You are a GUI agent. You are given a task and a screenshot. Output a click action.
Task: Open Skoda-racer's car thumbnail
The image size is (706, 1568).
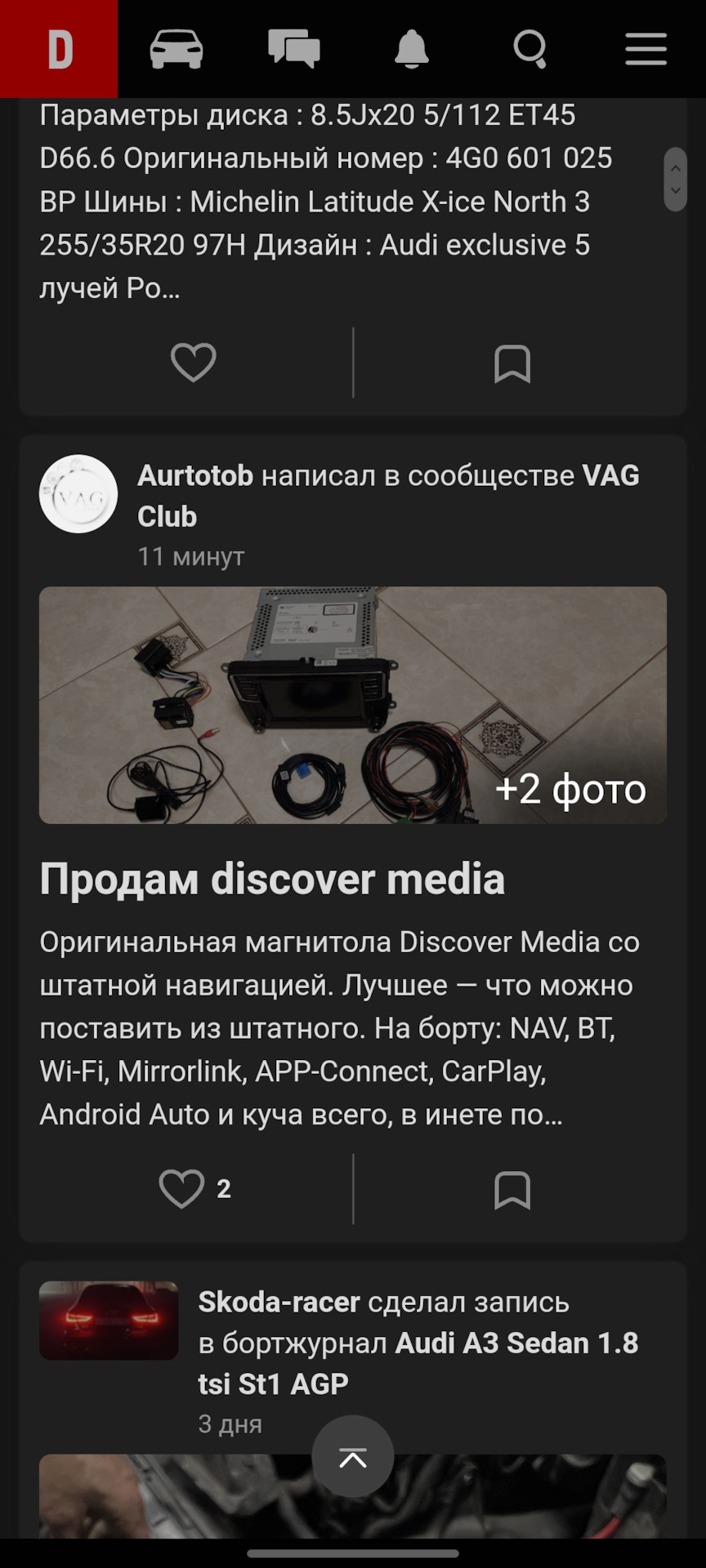tap(109, 1321)
